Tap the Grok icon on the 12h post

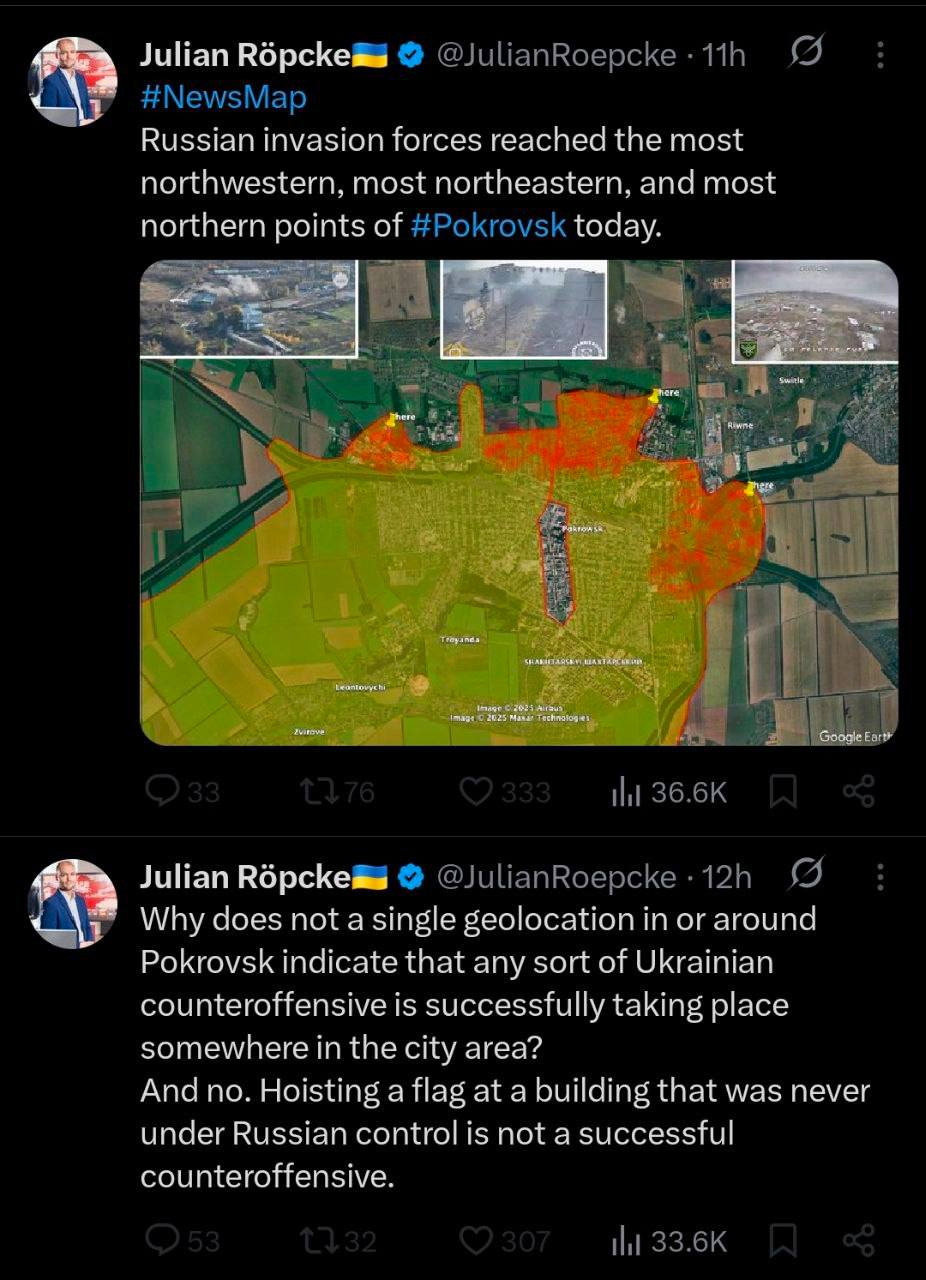[x=805, y=877]
